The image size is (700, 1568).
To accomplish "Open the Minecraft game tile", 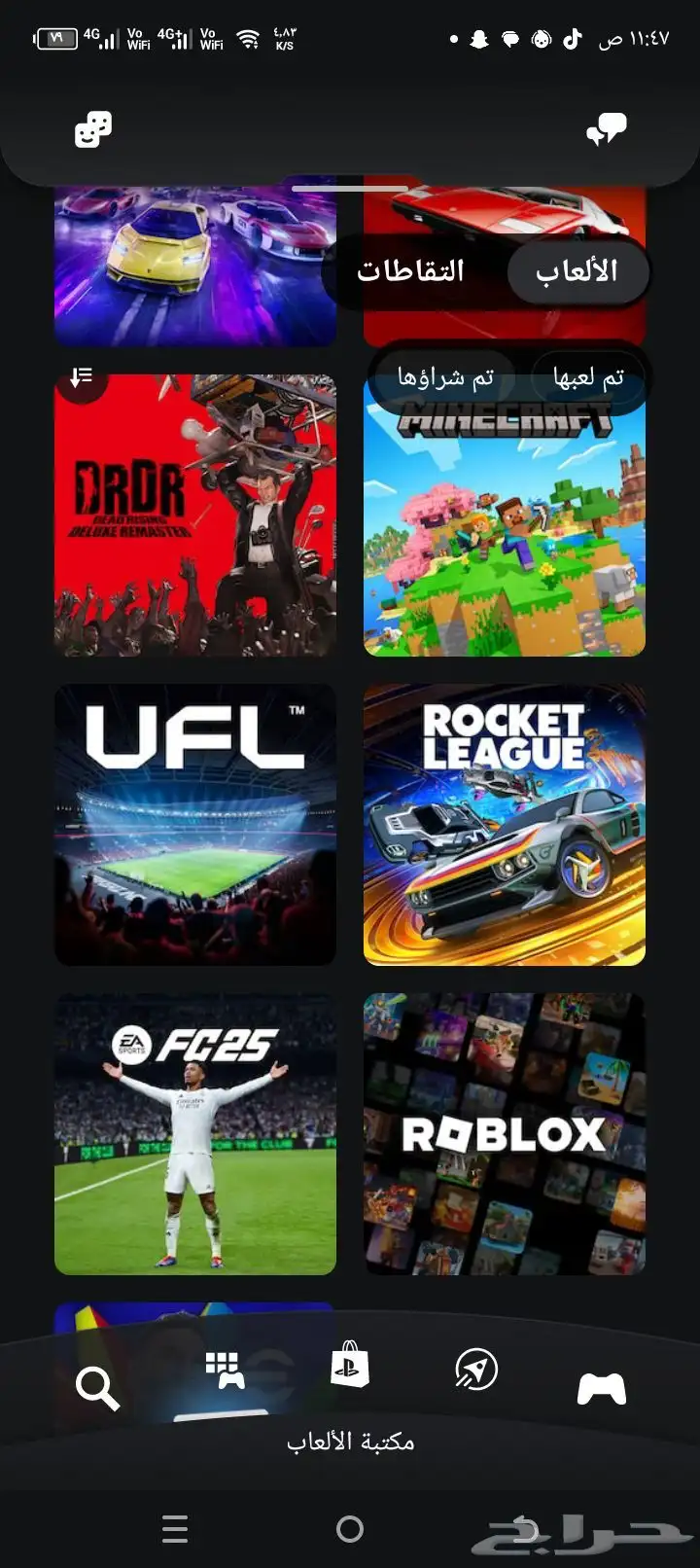I will coord(505,516).
